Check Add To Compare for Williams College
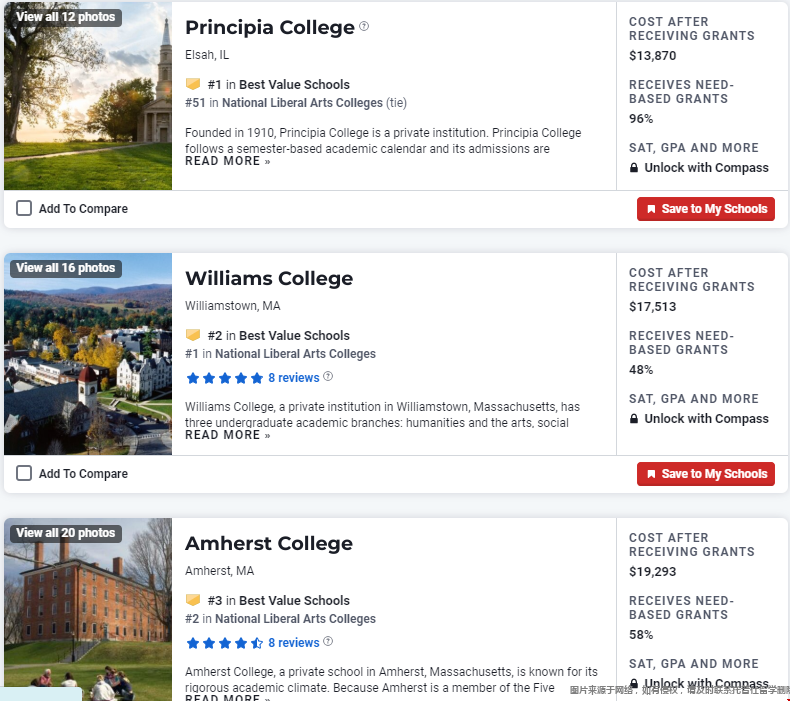The height and width of the screenshot is (701, 790). (x=24, y=474)
